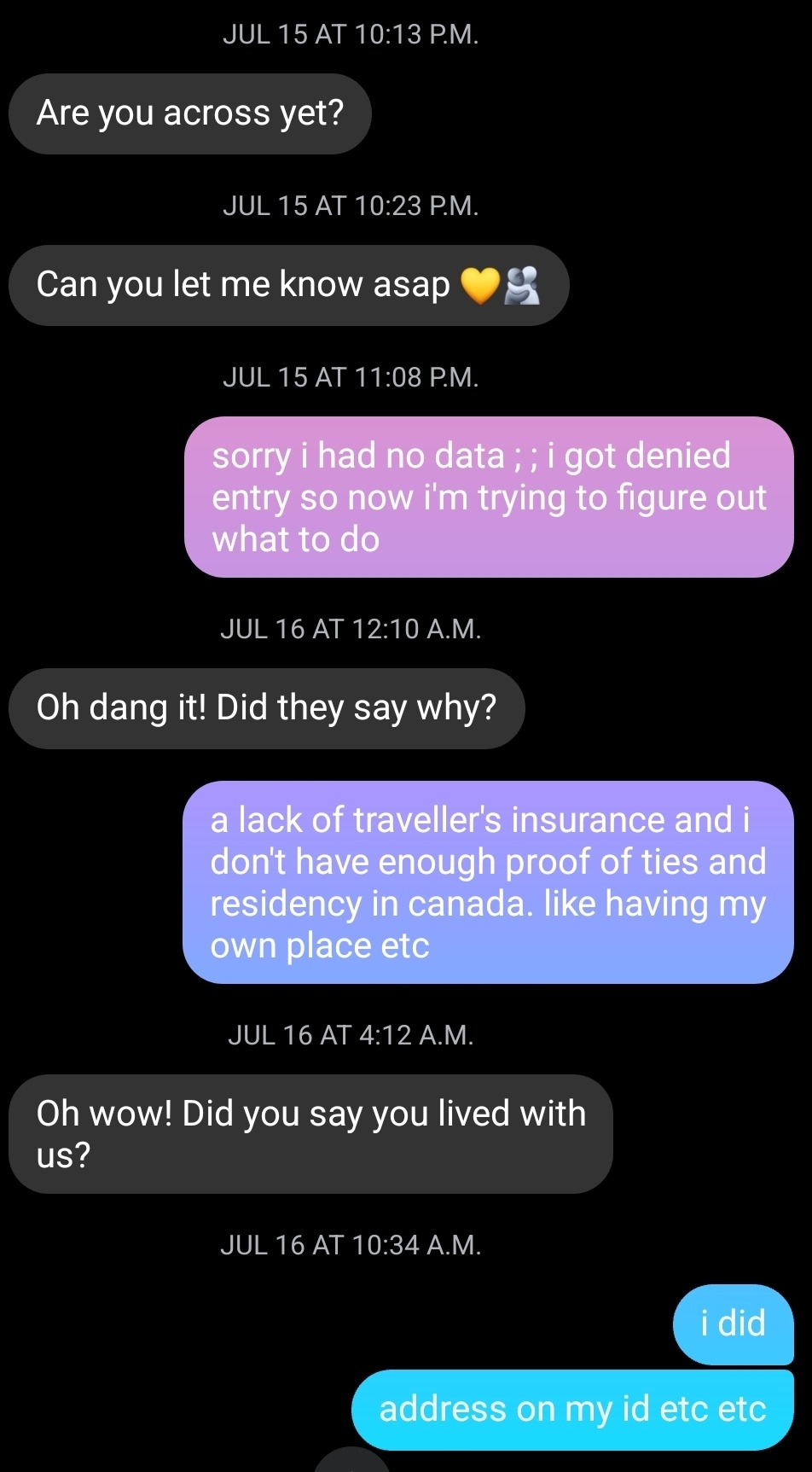The image size is (812, 1472).
Task: Tap the "Are you across yet?" message
Action: click(189, 113)
